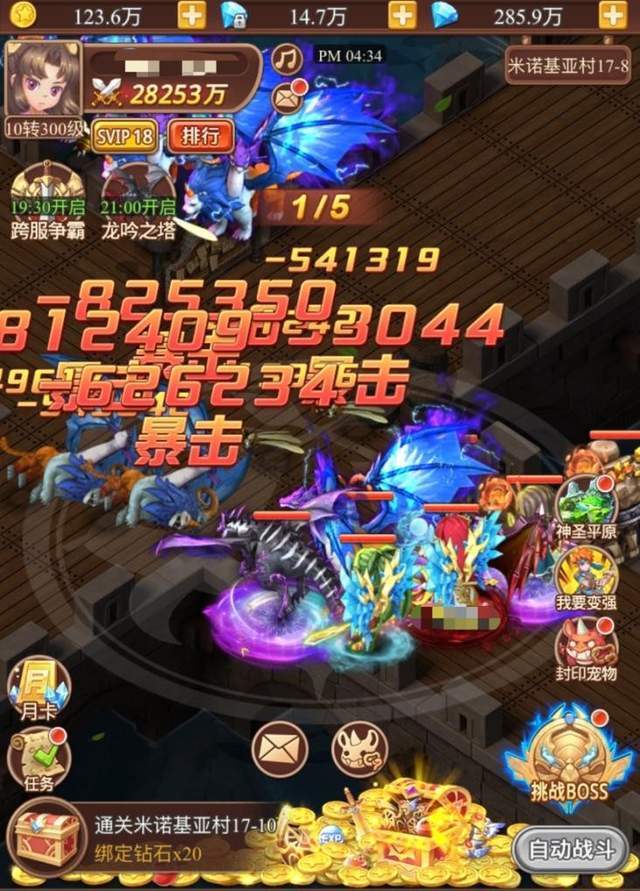Open the 任务 quest scroll
Viewport: 640px width, 891px height.
[32, 761]
